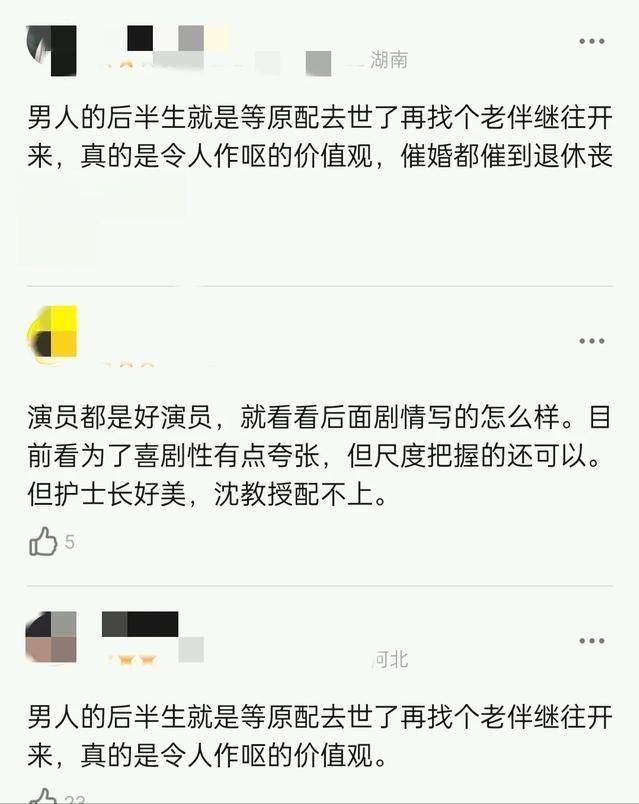Open overflow menu on the 演员都是好演员 comment
This screenshot has width=639, height=804.
coord(592,341)
